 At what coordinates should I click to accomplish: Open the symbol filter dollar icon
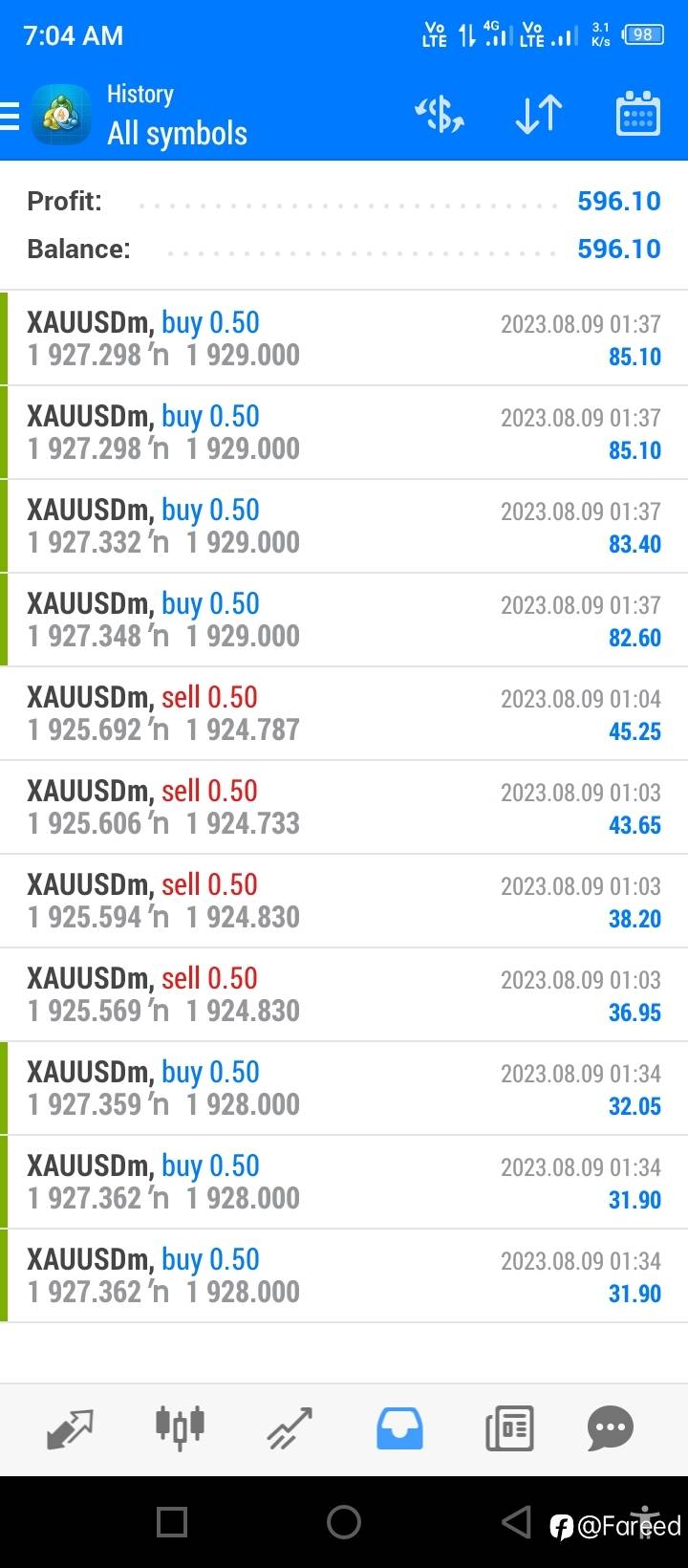(440, 116)
